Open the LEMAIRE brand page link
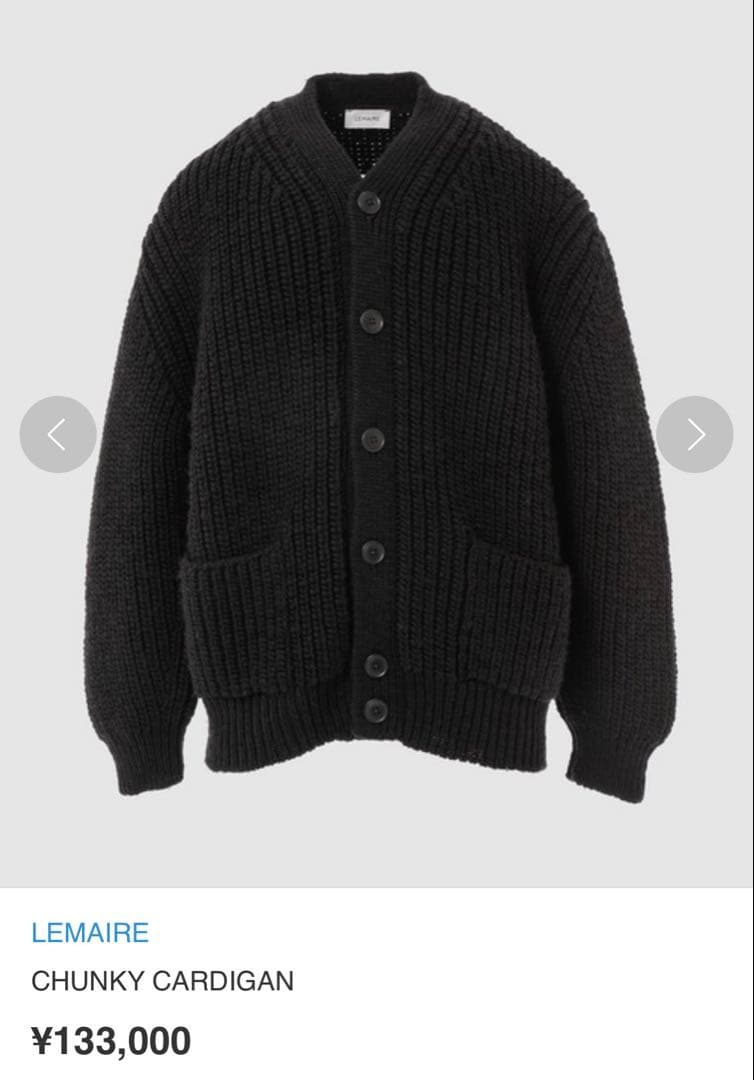The image size is (754, 1080). click(x=88, y=931)
